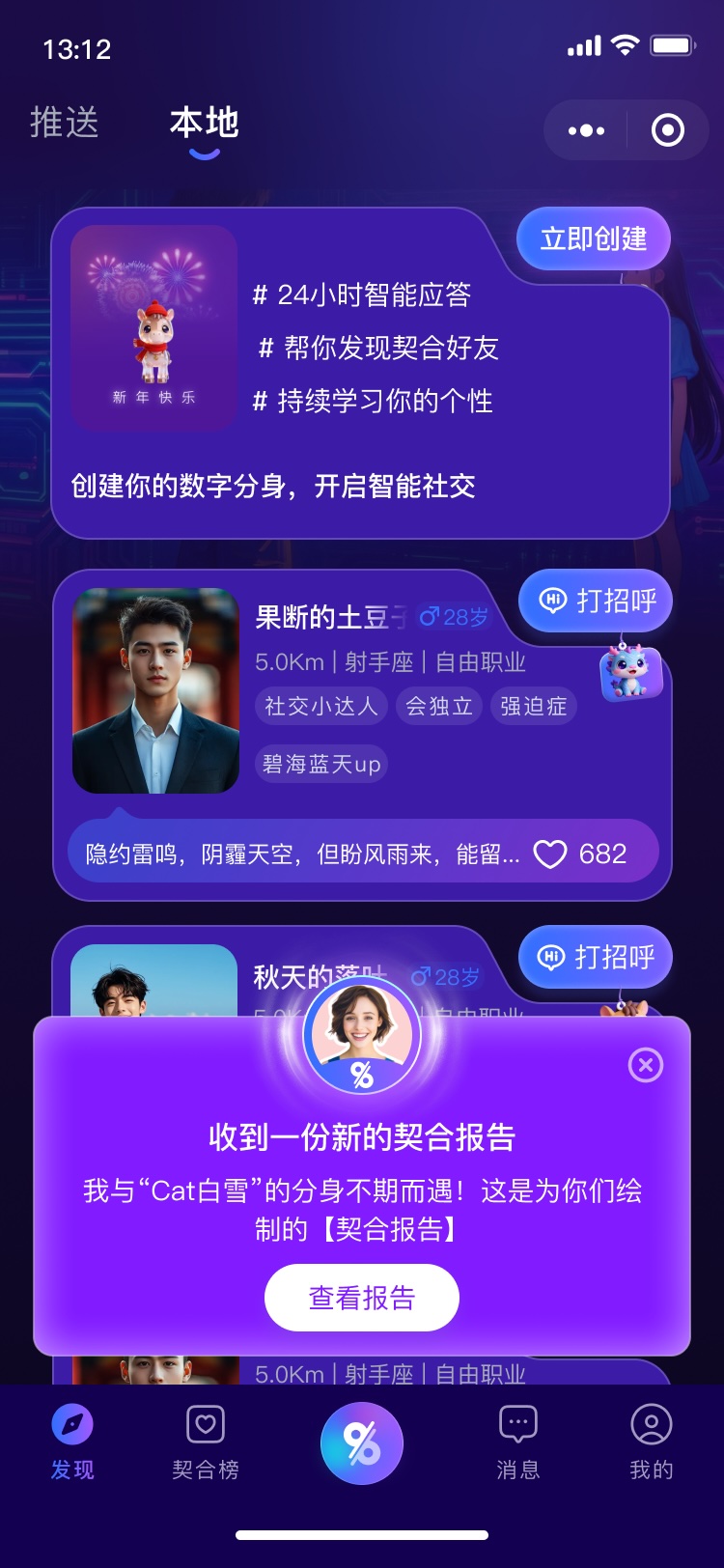Toggle the 会独立 tag chip
The image size is (724, 1568).
[438, 706]
